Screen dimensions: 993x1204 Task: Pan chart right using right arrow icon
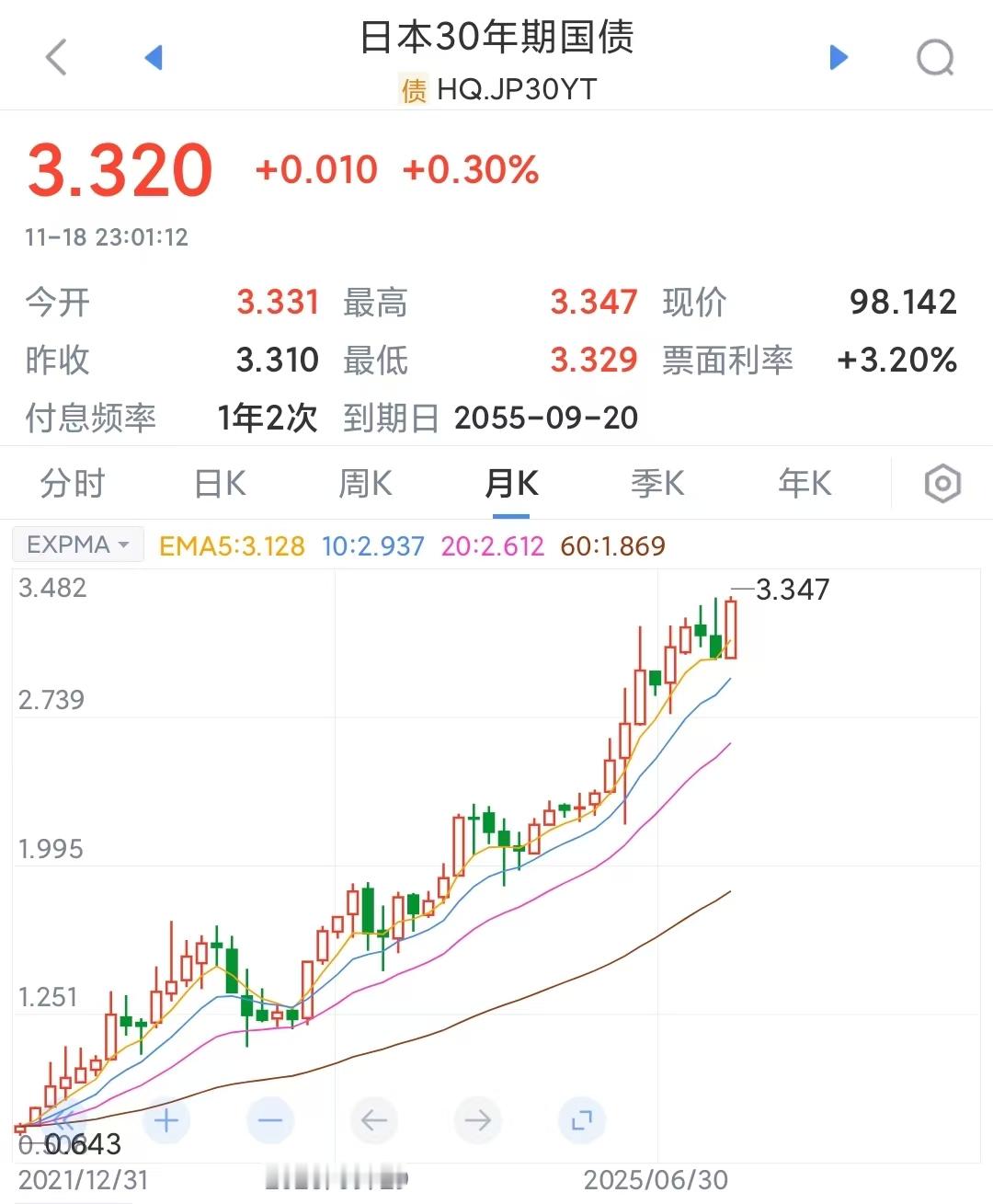(477, 1120)
